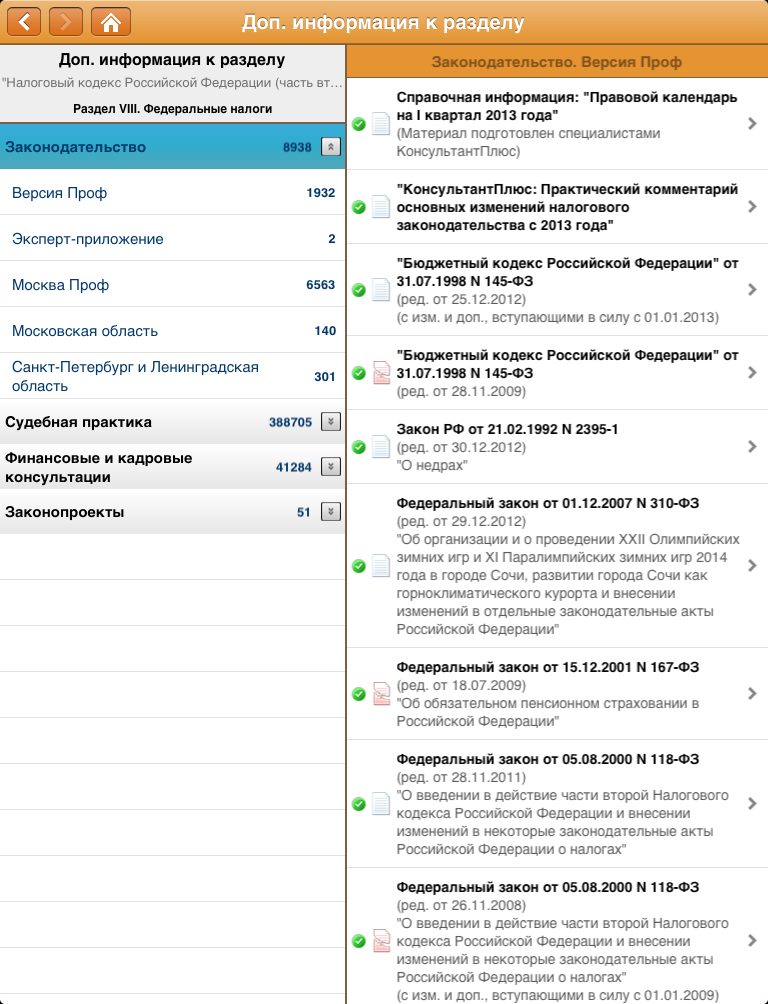Open Закон РФ О недрах

click(x=557, y=446)
